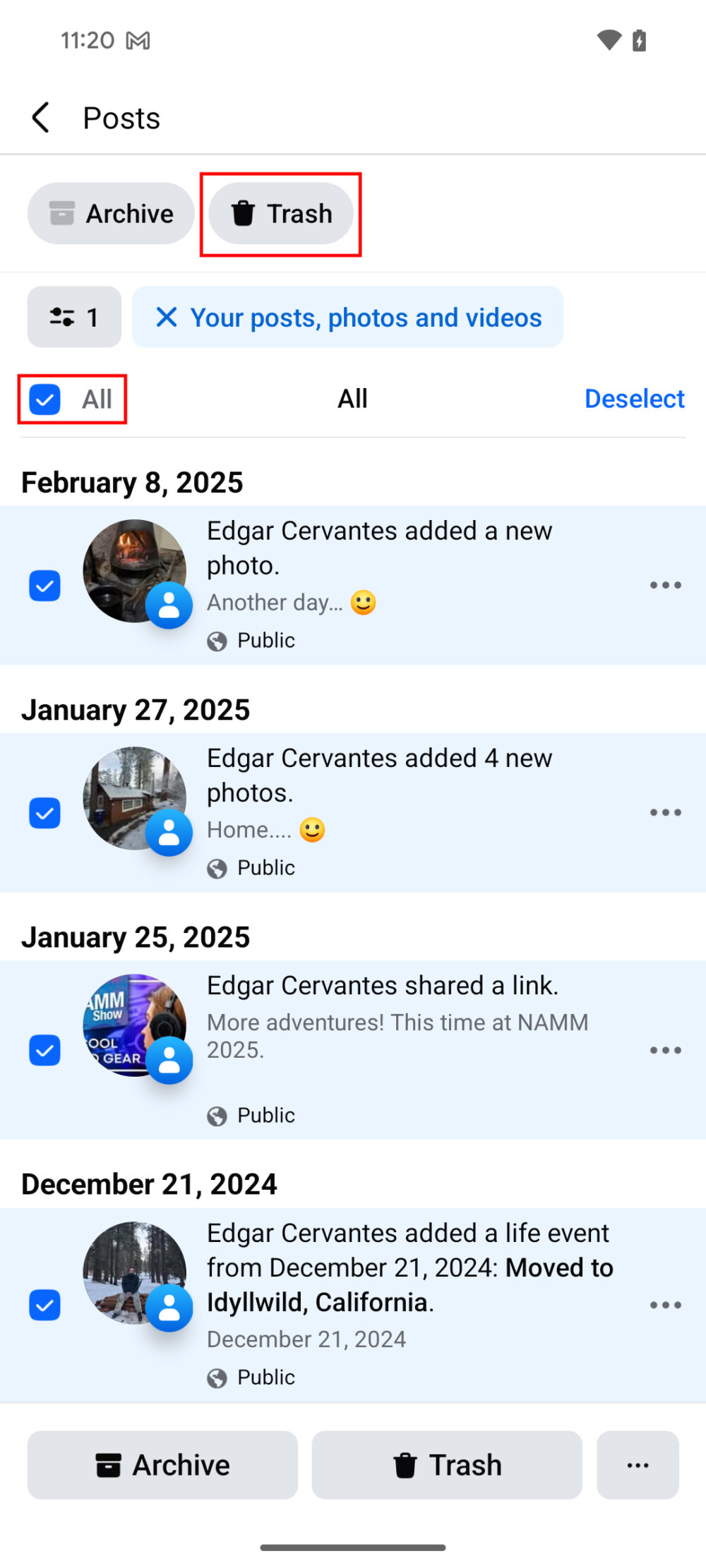Toggle the All selection checkbox
The width and height of the screenshot is (706, 1568).
tap(44, 399)
